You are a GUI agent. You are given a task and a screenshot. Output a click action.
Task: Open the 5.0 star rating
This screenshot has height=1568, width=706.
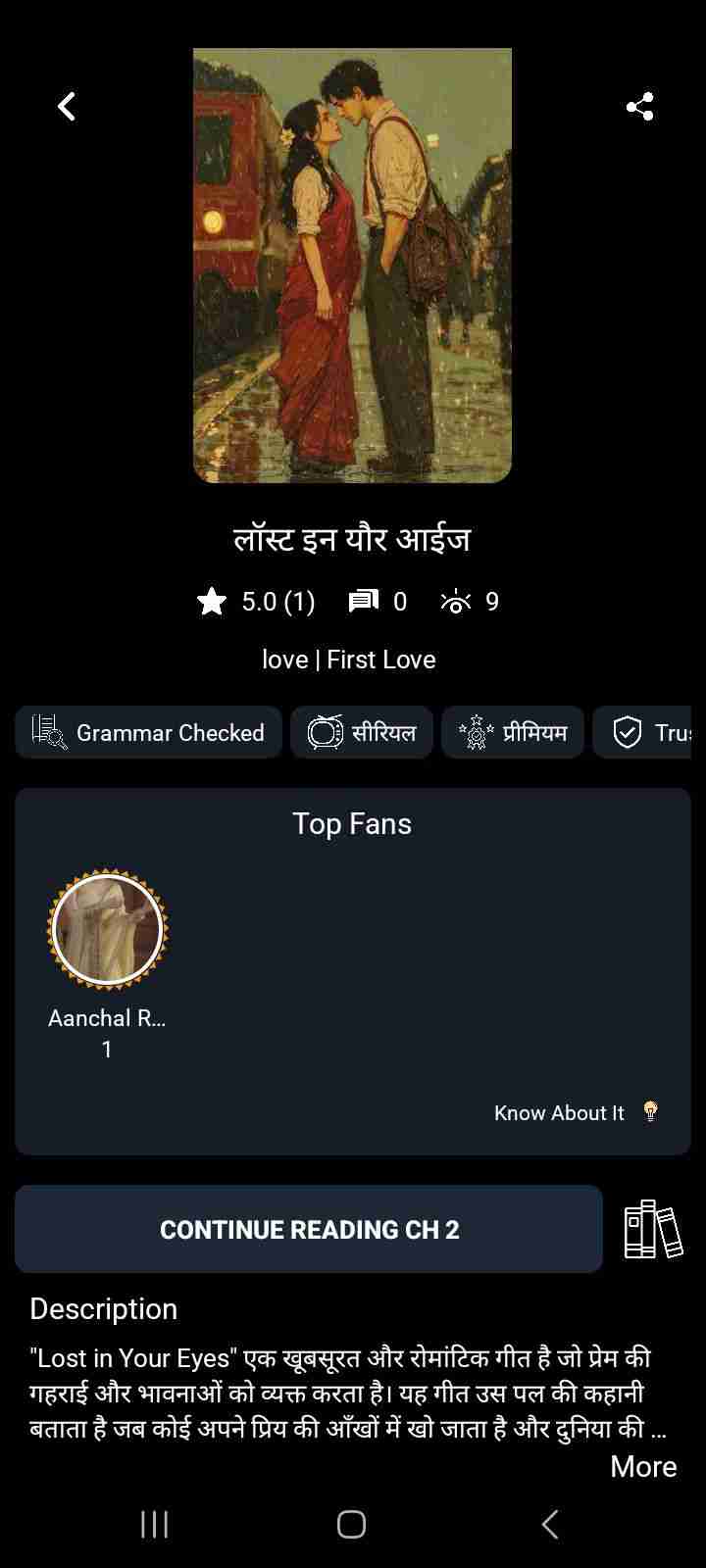click(257, 601)
